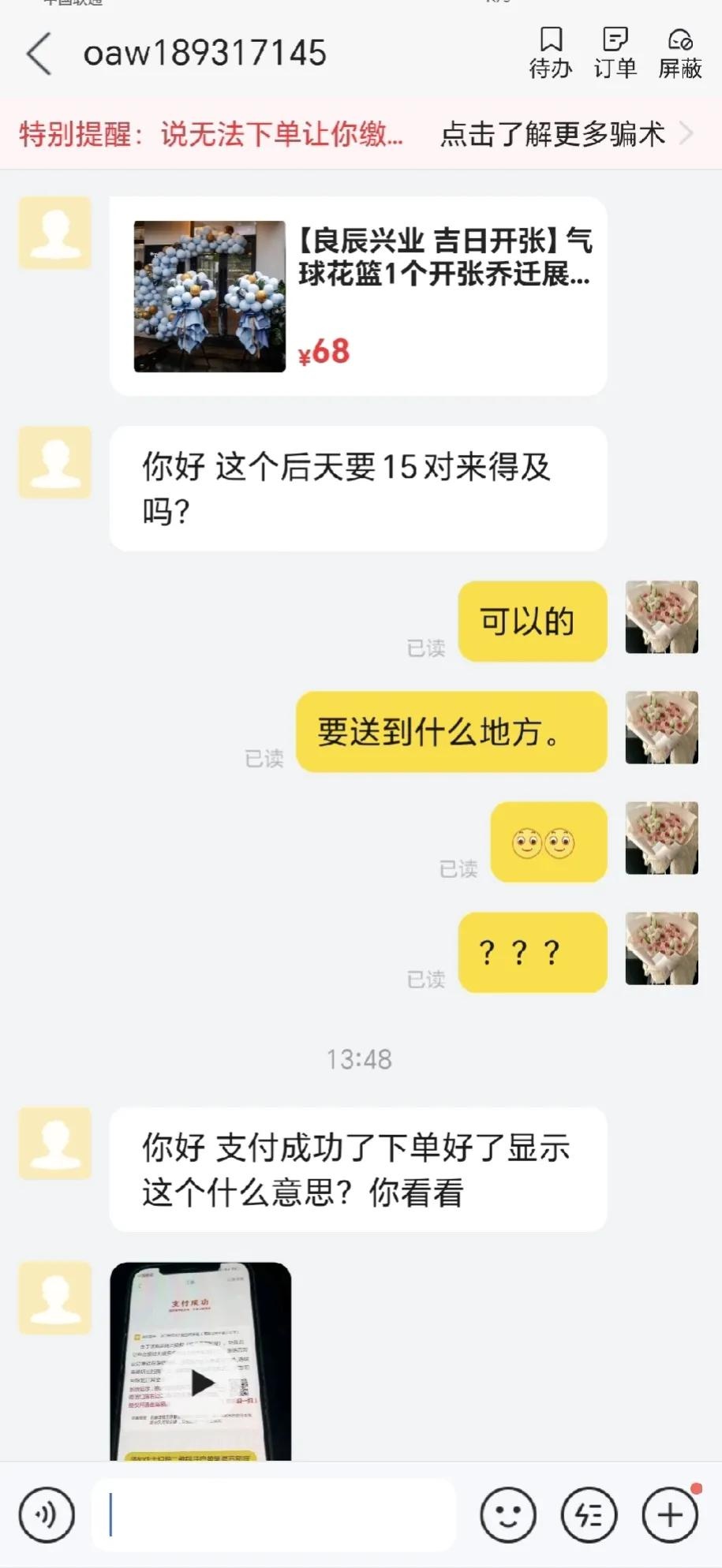This screenshot has width=722, height=1568.
Task: Mark this chat as 待办
Action: coord(550,53)
